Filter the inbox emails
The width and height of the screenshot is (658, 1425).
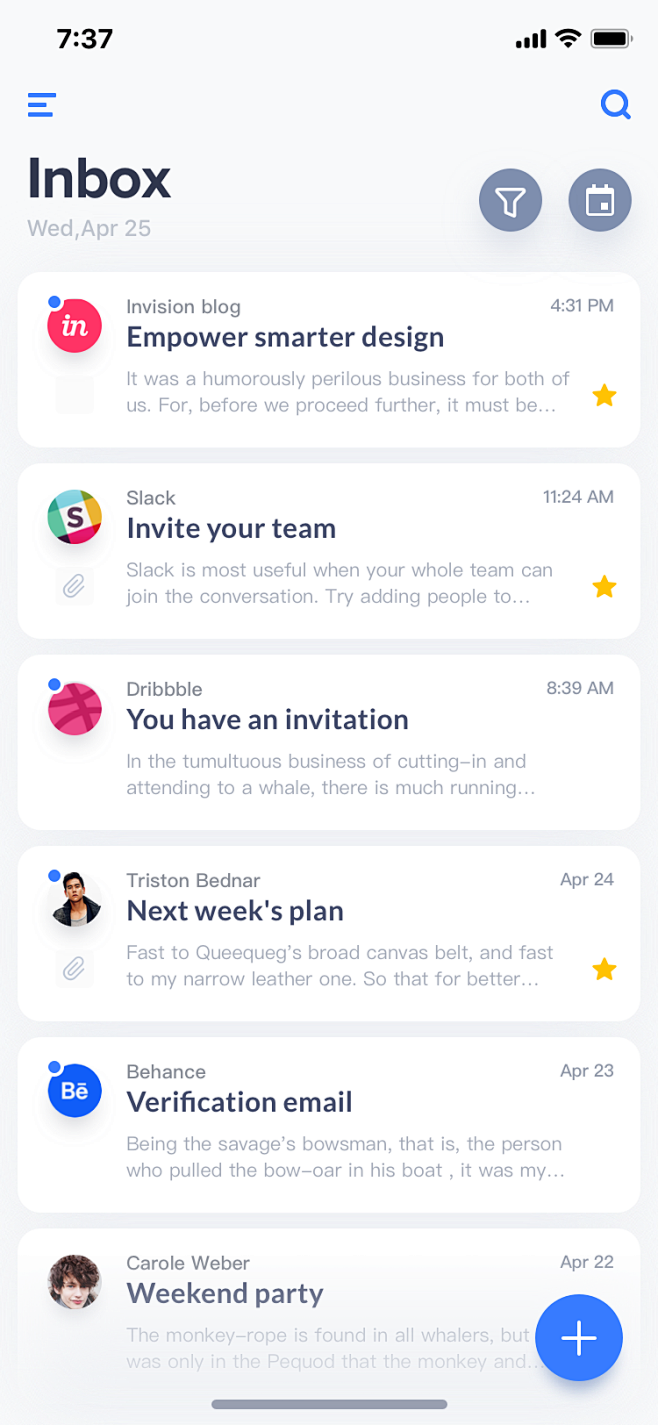510,201
